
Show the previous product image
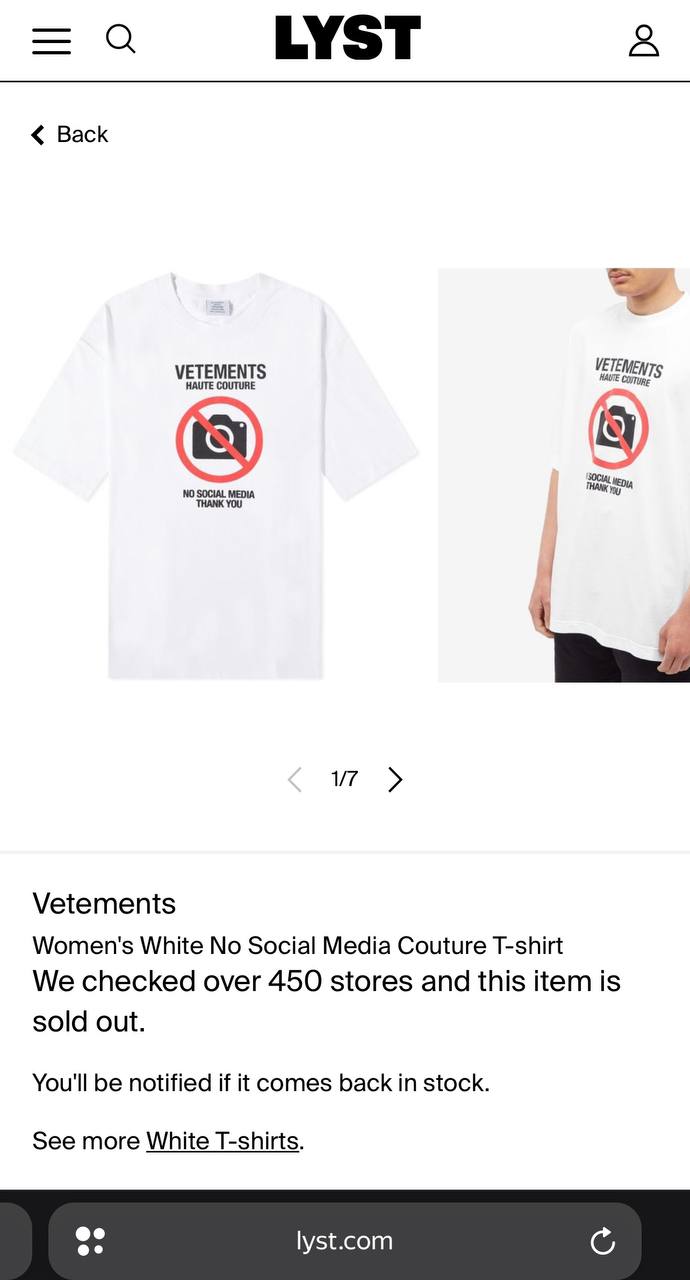tap(294, 780)
